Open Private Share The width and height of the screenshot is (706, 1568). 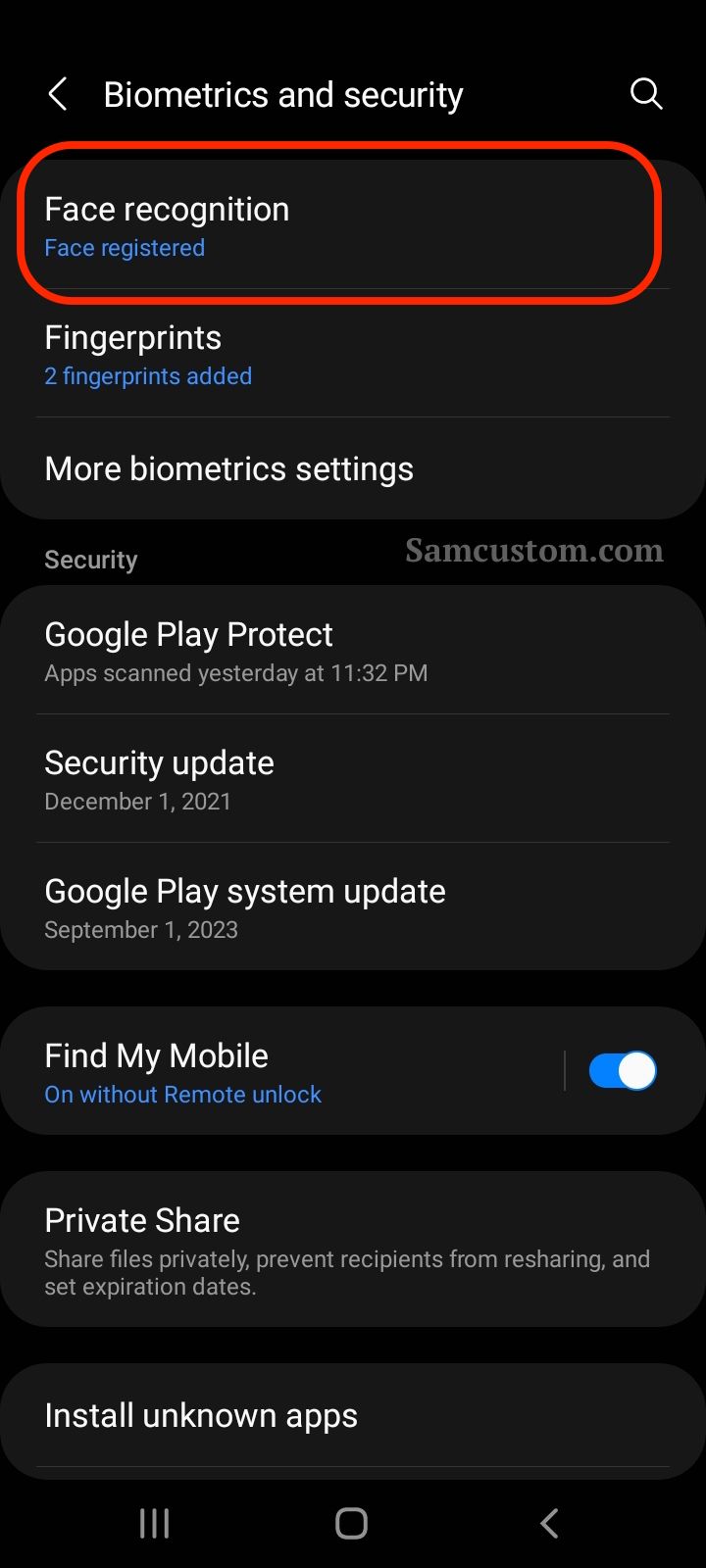tap(353, 1249)
